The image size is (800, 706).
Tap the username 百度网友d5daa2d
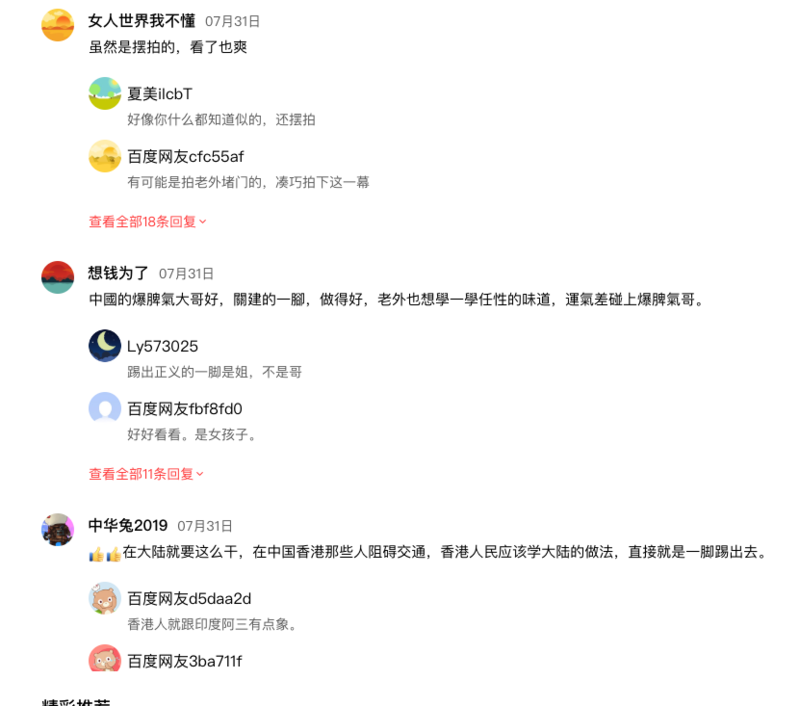coord(188,598)
